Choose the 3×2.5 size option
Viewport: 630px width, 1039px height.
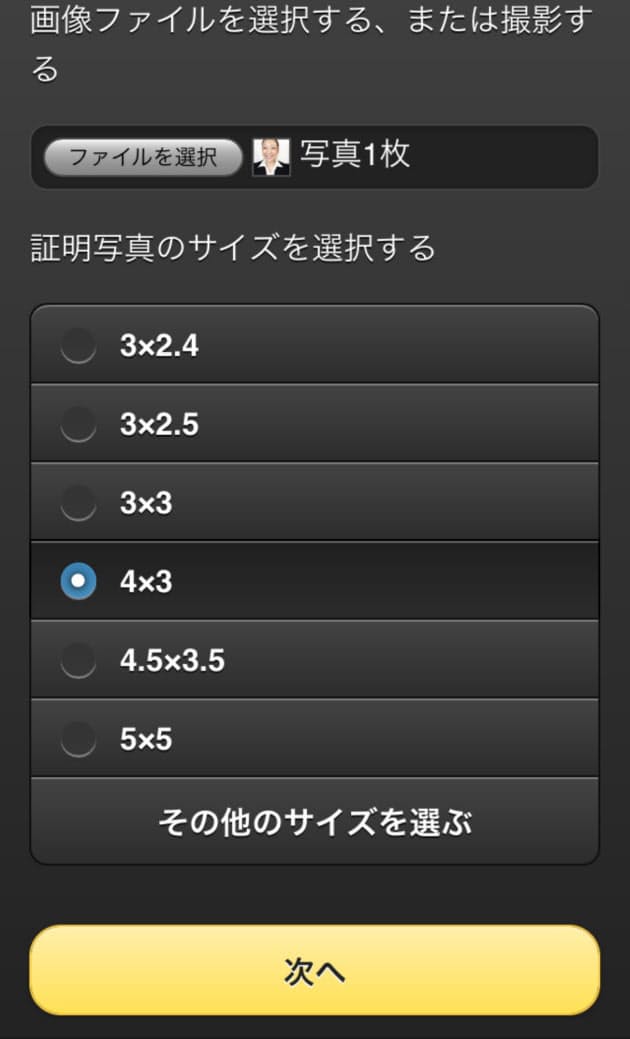point(79,425)
